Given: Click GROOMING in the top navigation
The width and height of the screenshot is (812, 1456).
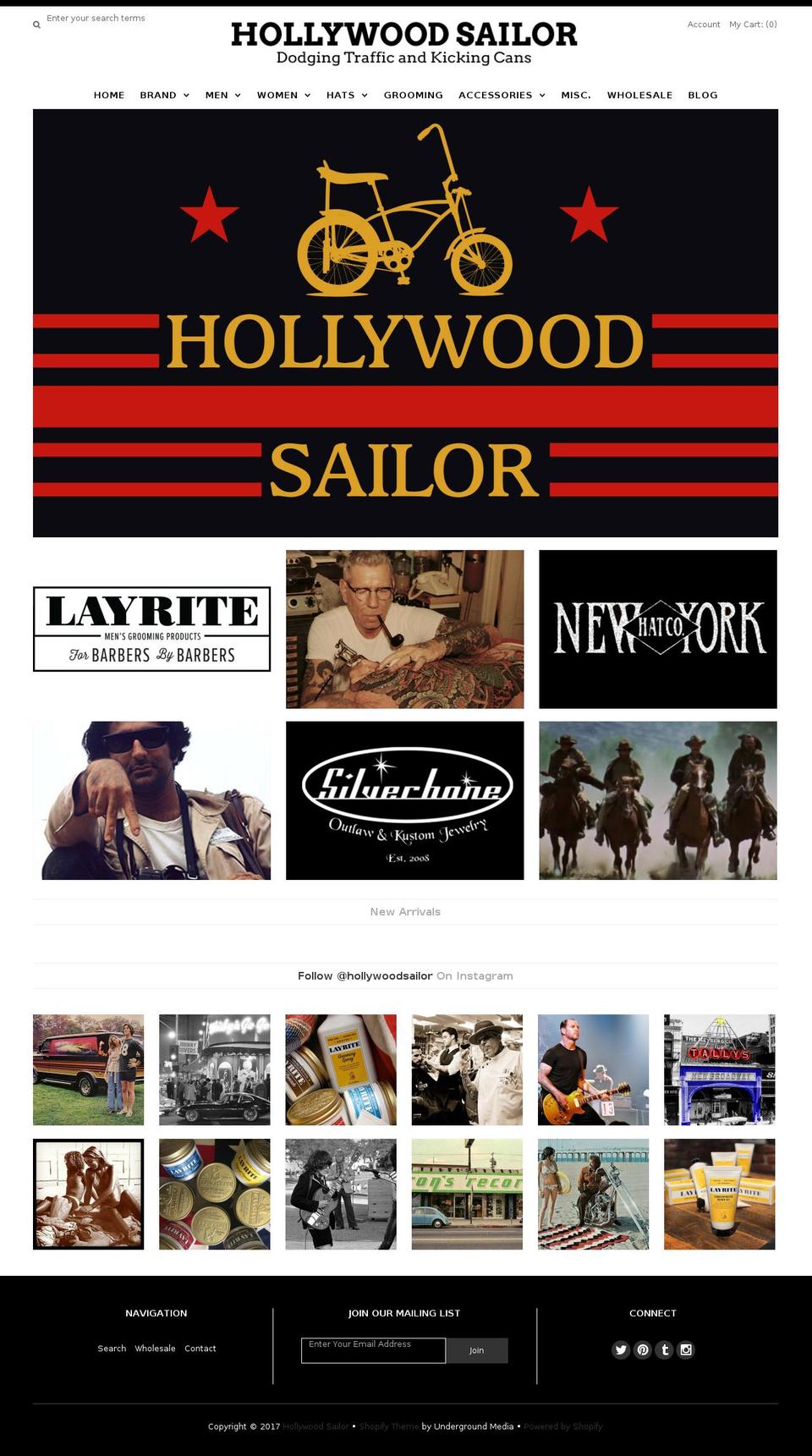Looking at the screenshot, I should click(413, 95).
